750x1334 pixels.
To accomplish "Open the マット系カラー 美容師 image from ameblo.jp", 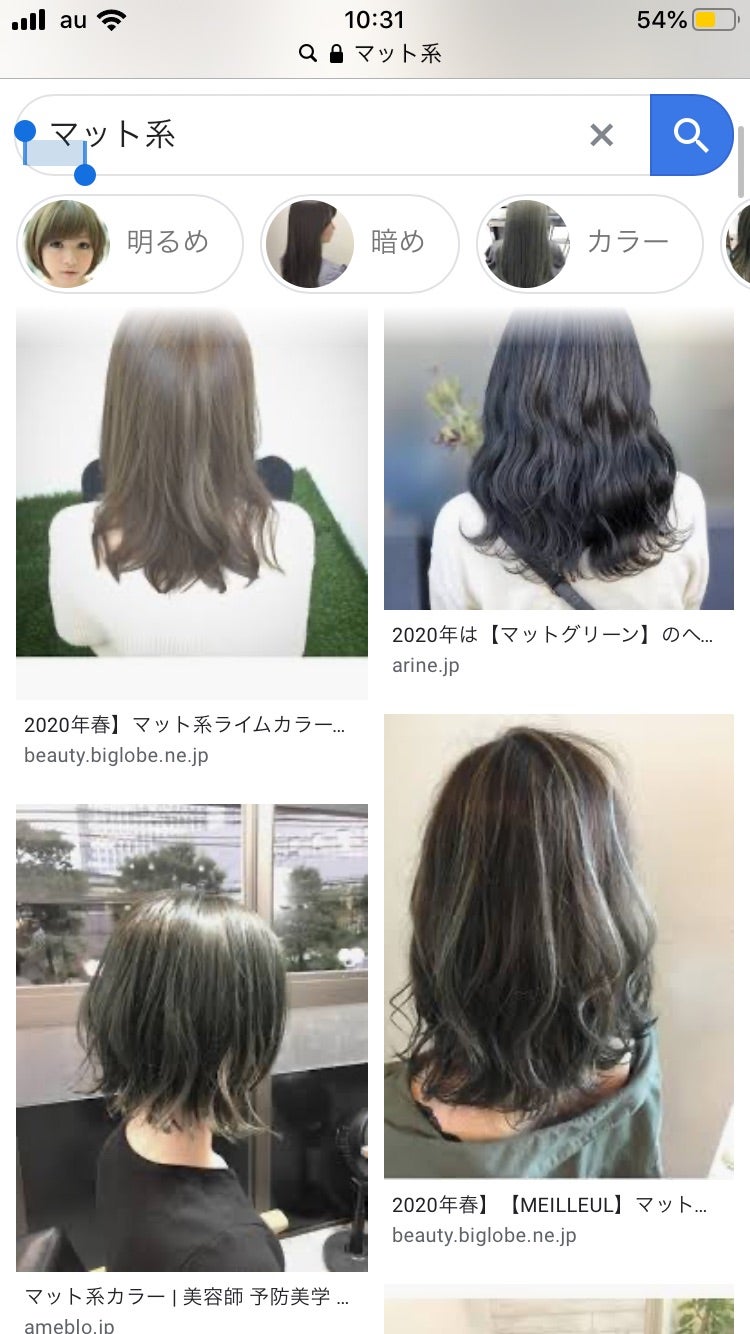I will point(191,1035).
